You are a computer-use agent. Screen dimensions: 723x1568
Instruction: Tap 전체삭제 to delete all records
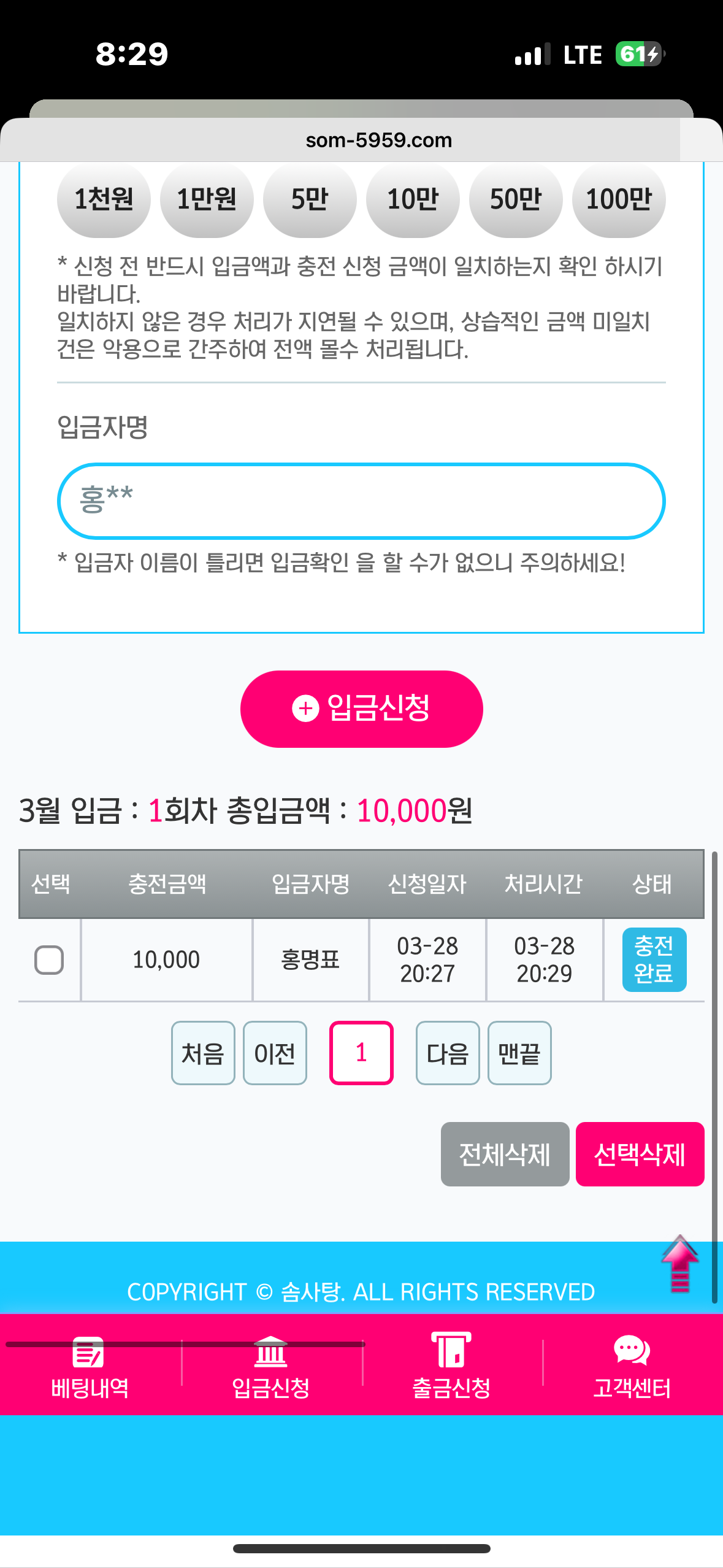(x=505, y=1154)
